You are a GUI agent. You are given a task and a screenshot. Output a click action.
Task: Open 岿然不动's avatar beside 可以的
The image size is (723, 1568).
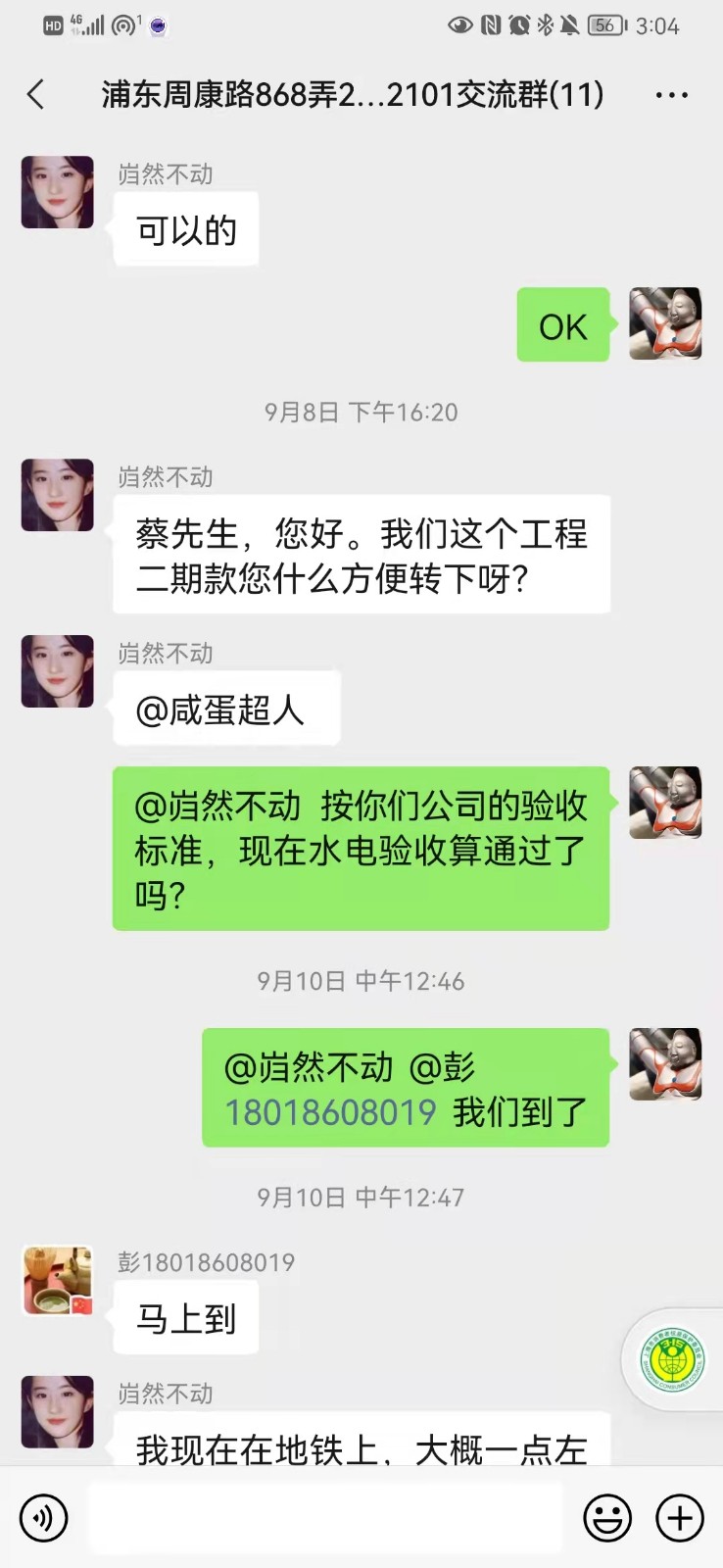click(x=58, y=192)
